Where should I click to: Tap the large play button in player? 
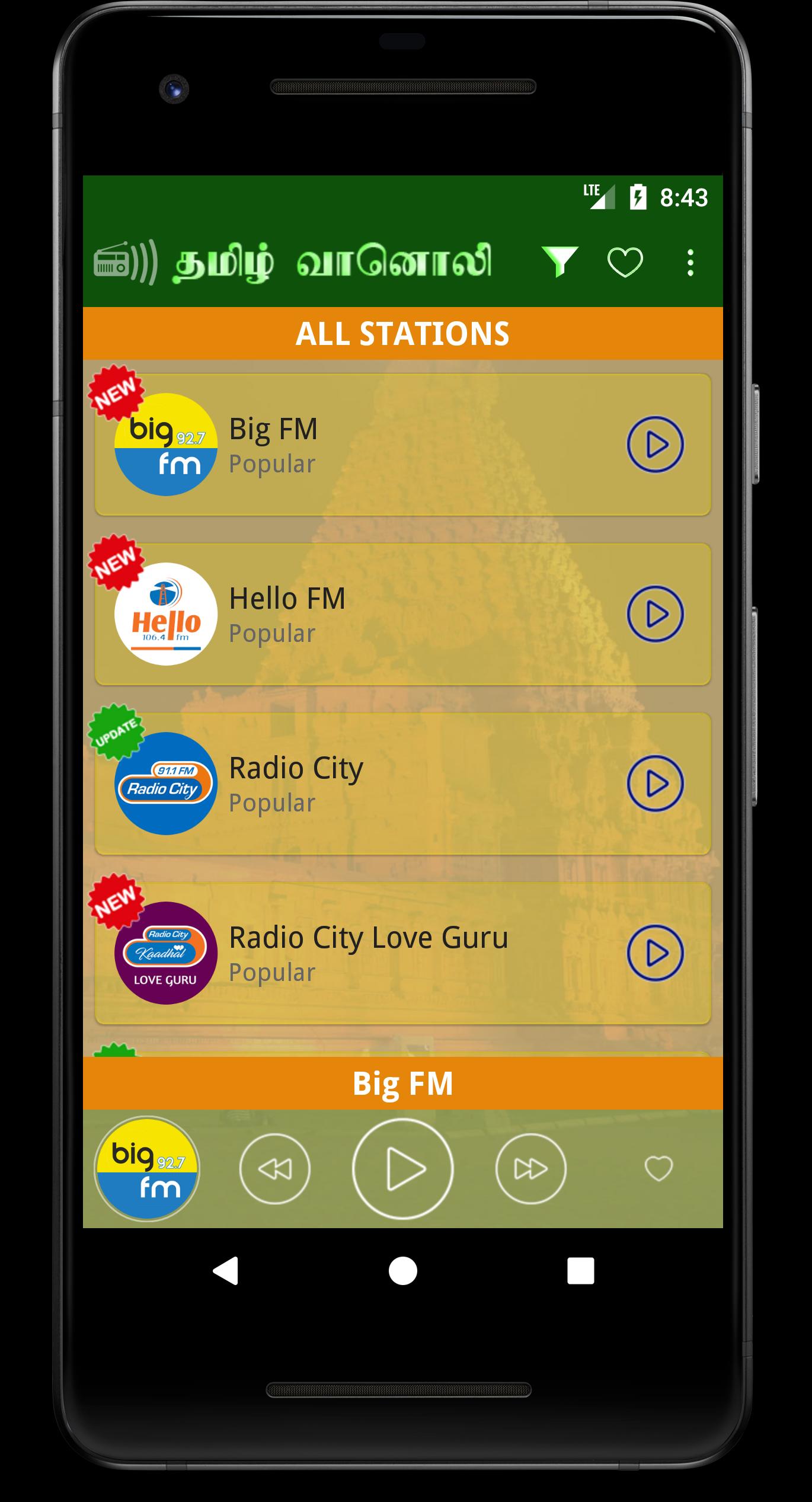403,1169
